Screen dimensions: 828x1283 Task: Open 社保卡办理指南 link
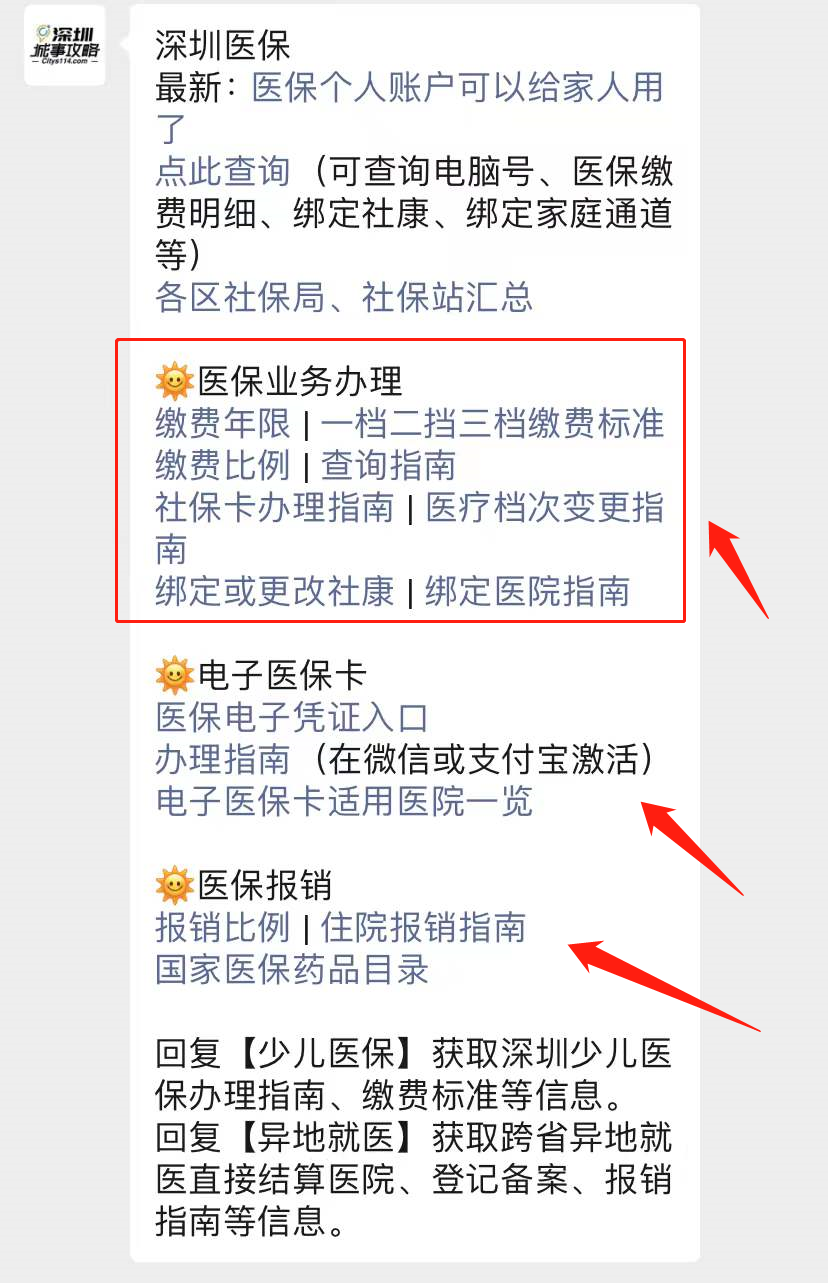click(x=274, y=508)
